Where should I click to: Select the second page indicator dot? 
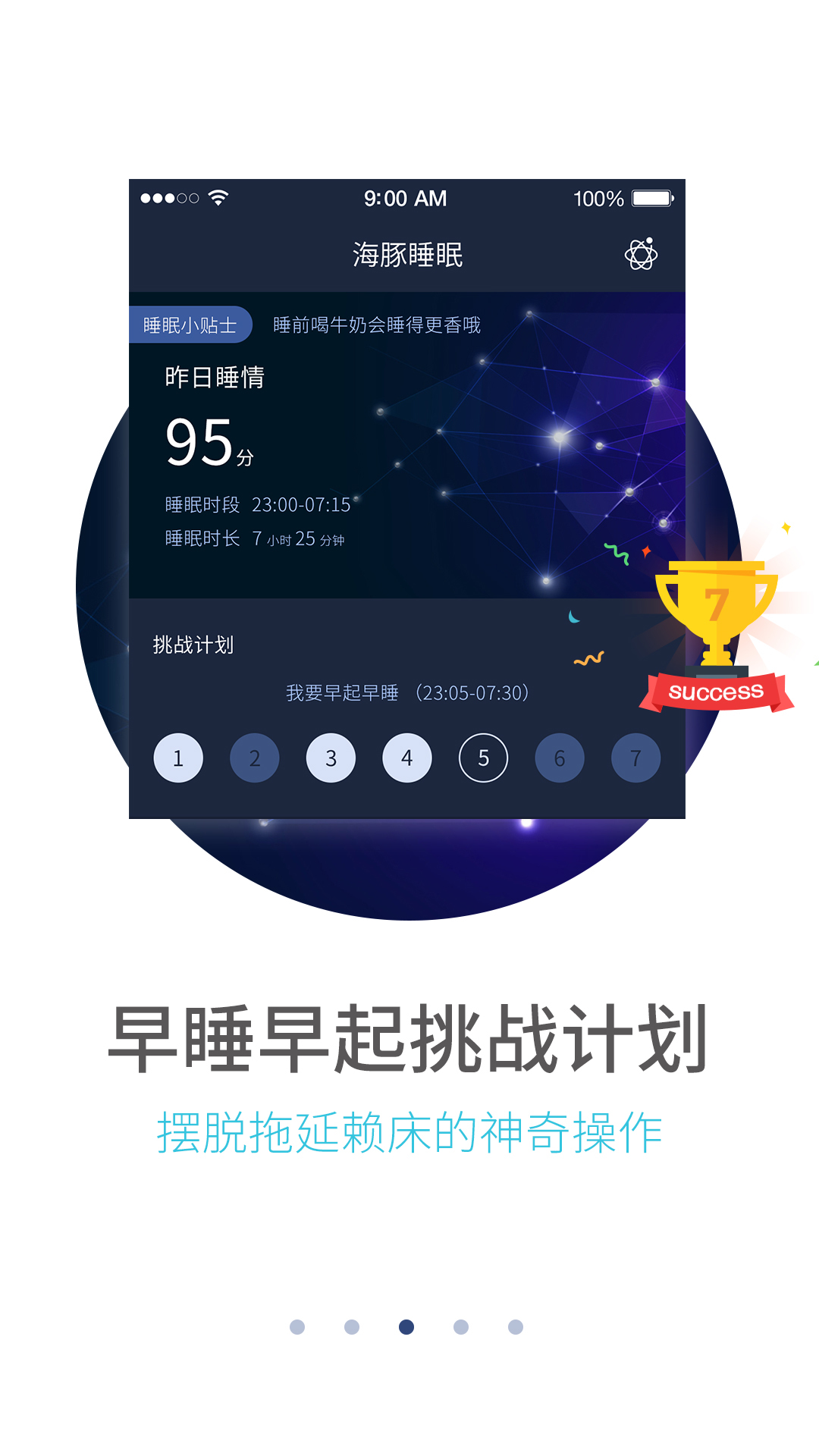click(352, 1326)
